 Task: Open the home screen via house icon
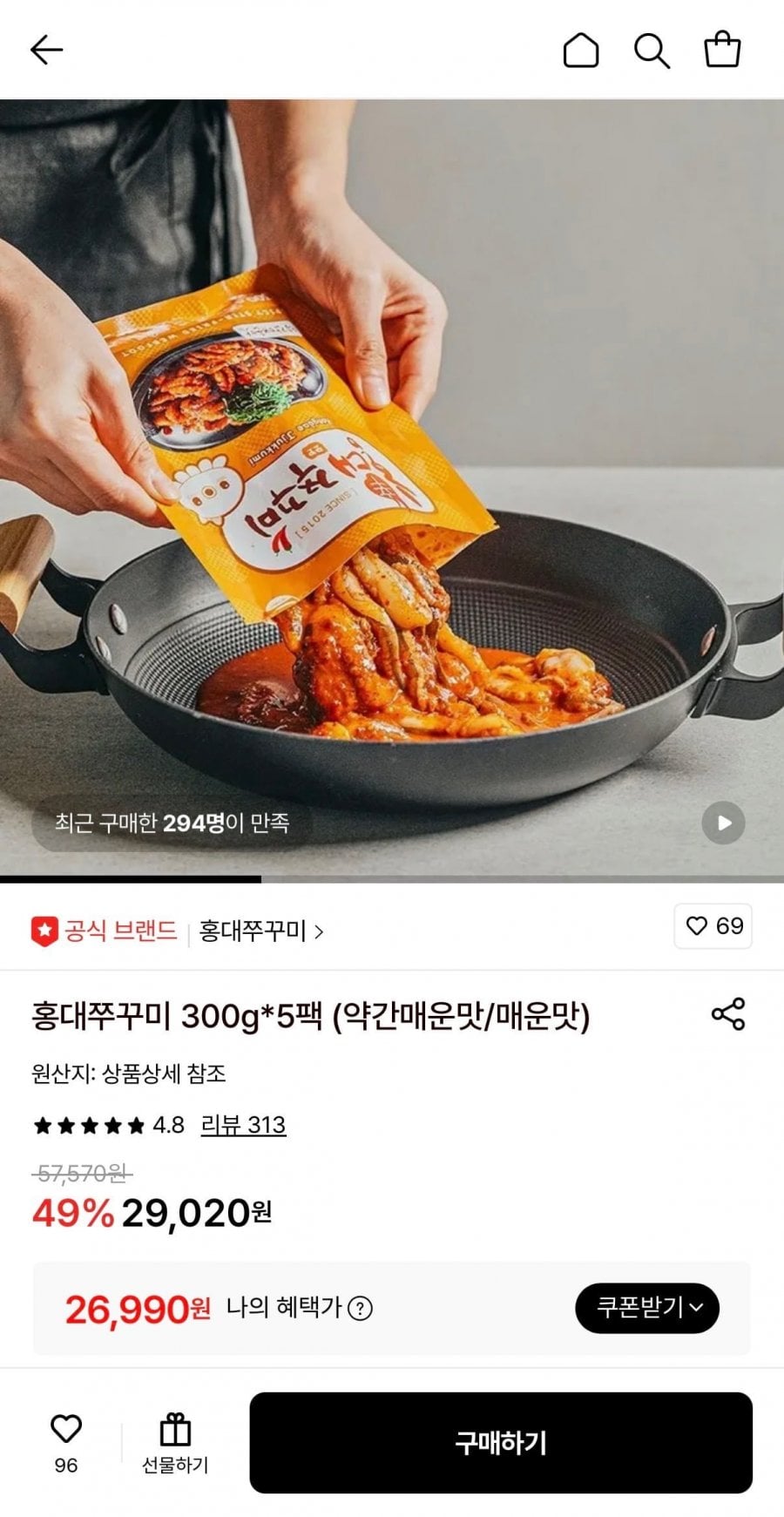pos(582,50)
